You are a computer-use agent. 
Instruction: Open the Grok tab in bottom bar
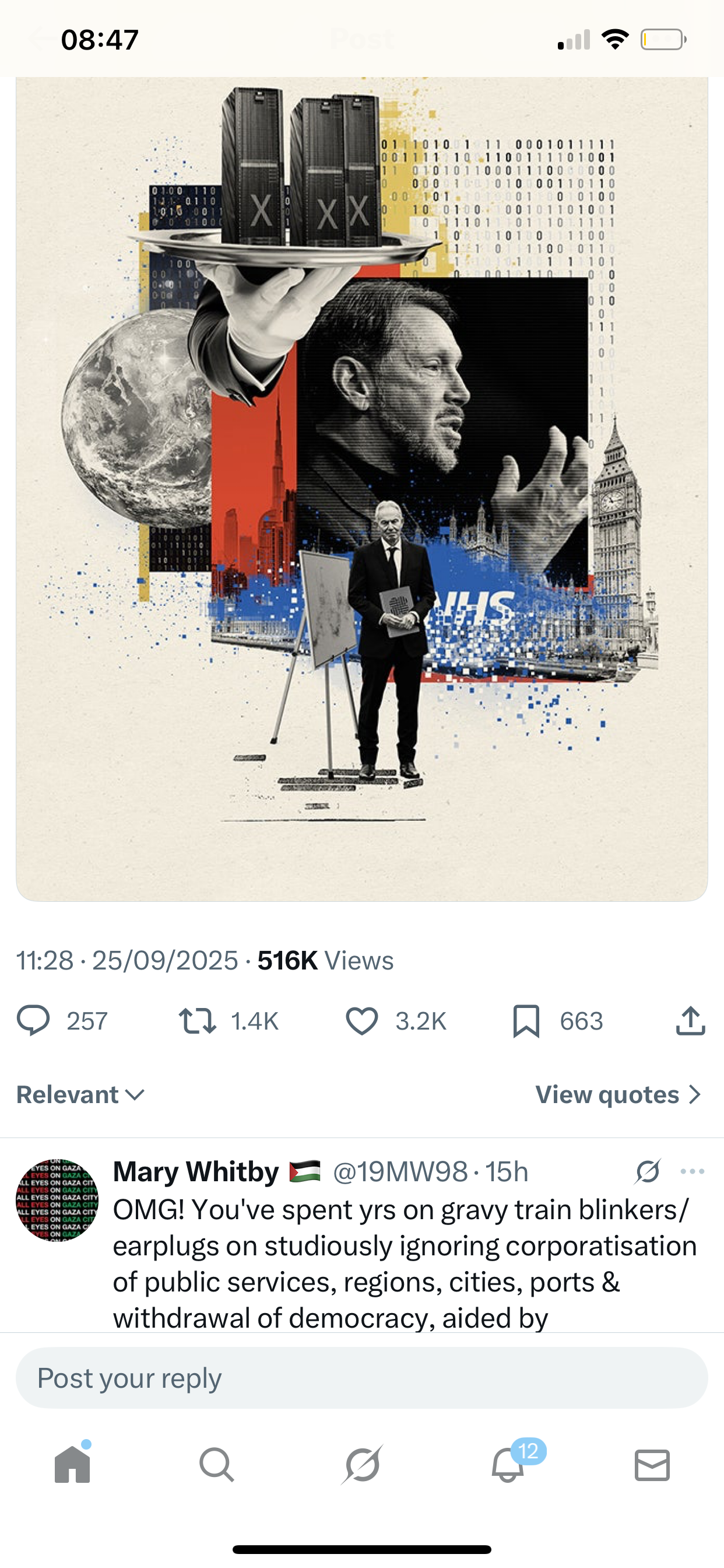[362, 1465]
